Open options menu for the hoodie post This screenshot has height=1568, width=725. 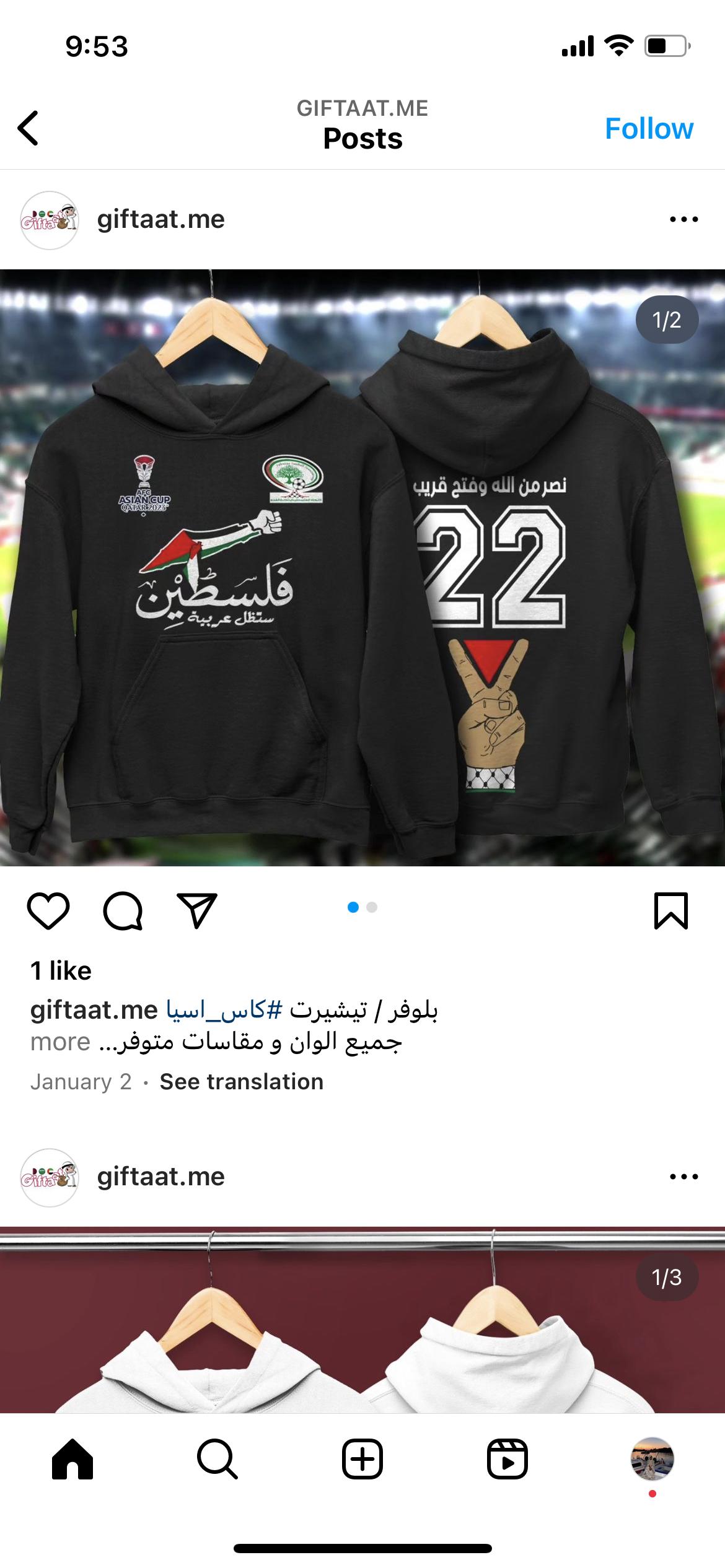pos(684,219)
